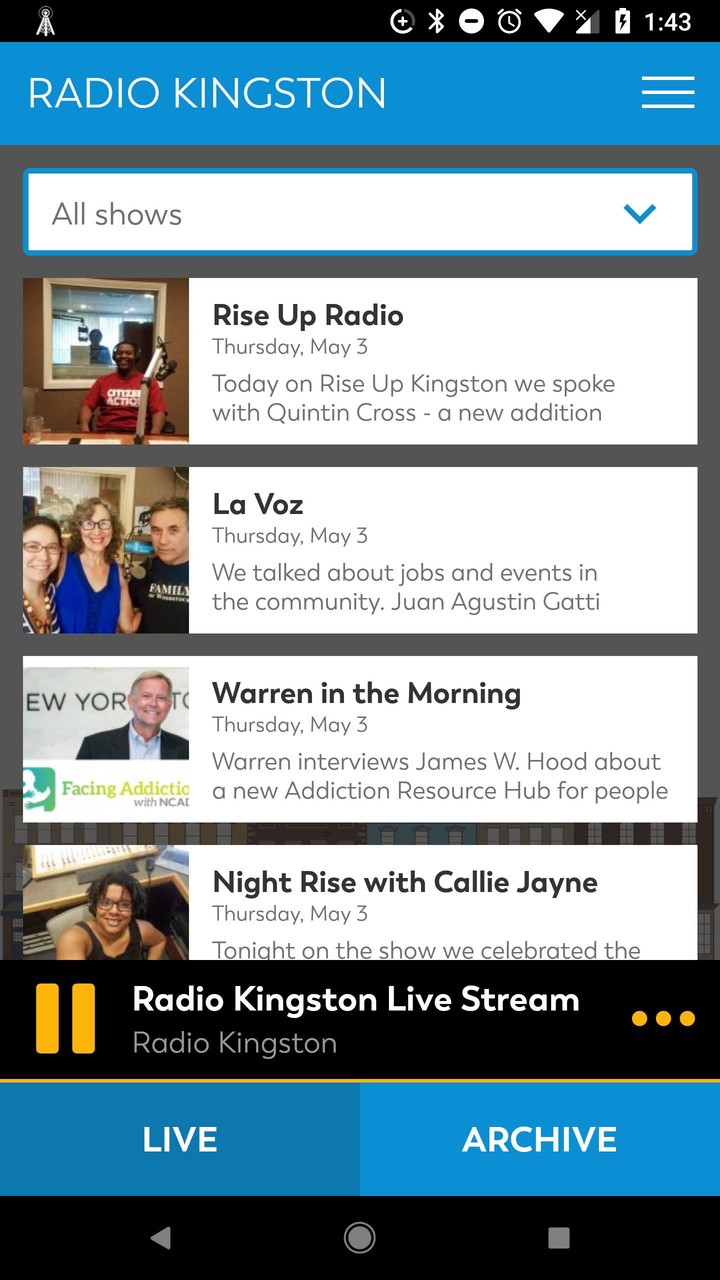Image resolution: width=720 pixels, height=1280 pixels.
Task: Tap the Android back navigation arrow
Action: tap(161, 1237)
